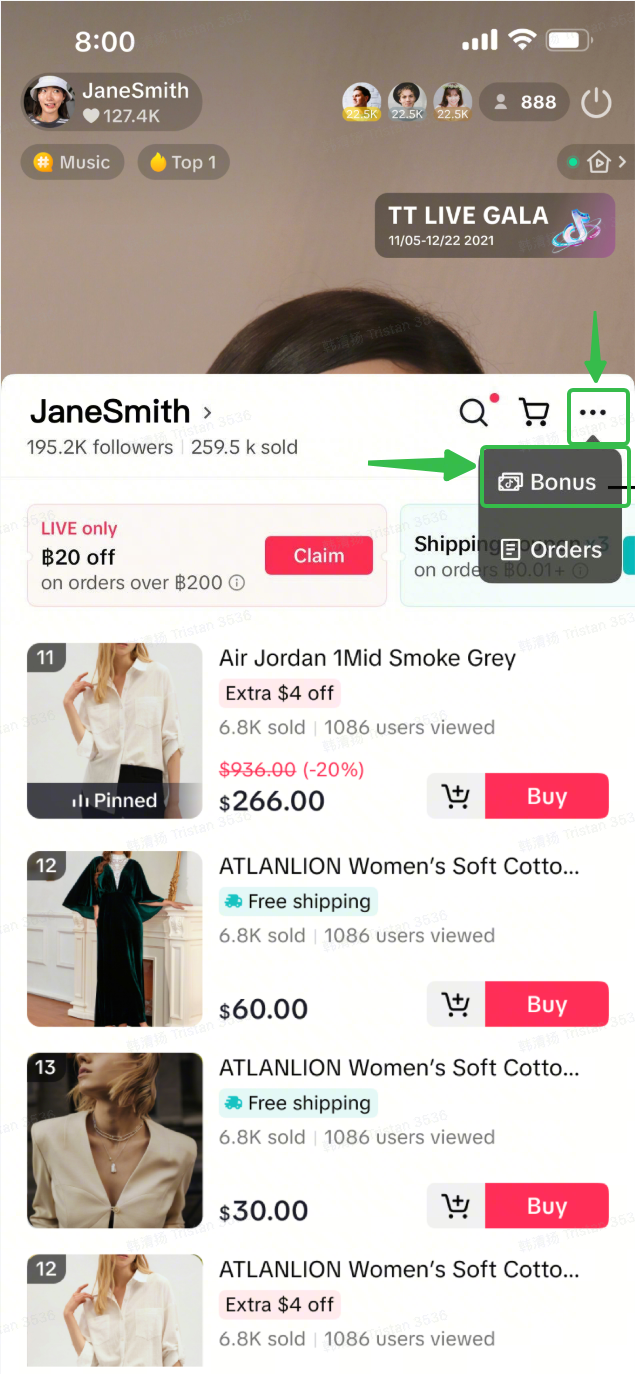Claim the LIVE only ฿20 off coupon
Viewport: 635px width, 1374px height.
point(318,556)
